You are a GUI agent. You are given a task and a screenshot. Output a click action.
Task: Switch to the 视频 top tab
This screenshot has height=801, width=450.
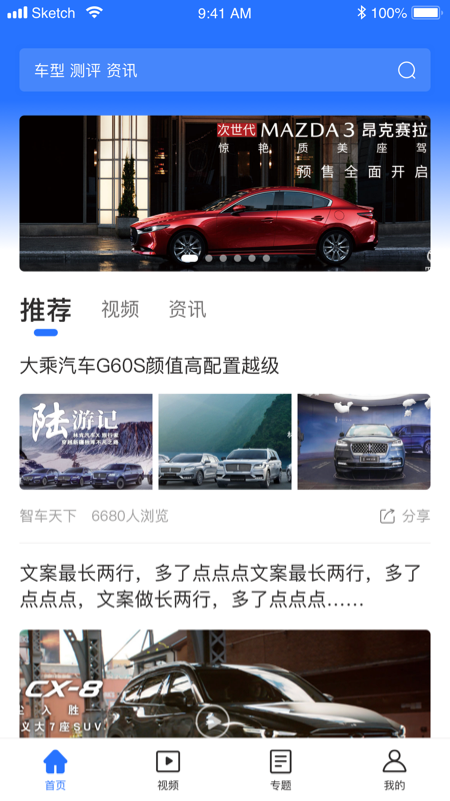pos(120,309)
